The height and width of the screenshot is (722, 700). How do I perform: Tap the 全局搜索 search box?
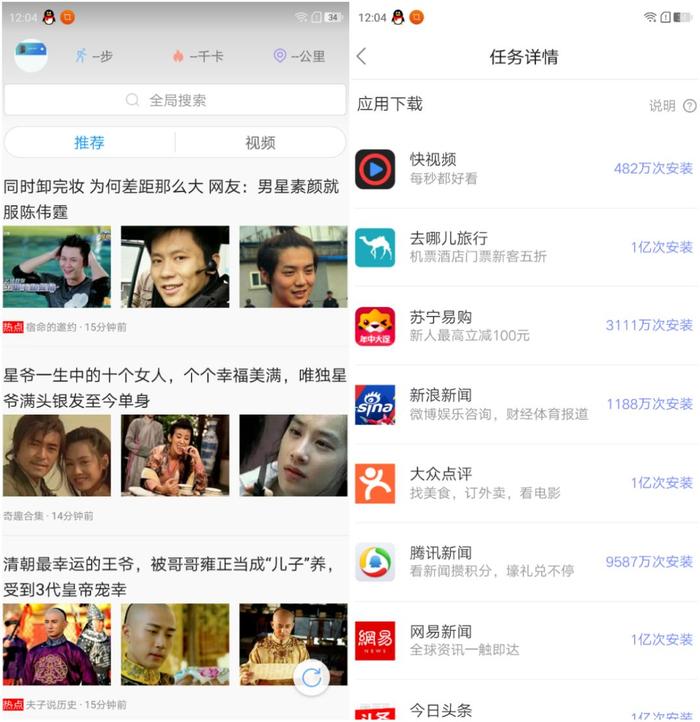point(175,100)
